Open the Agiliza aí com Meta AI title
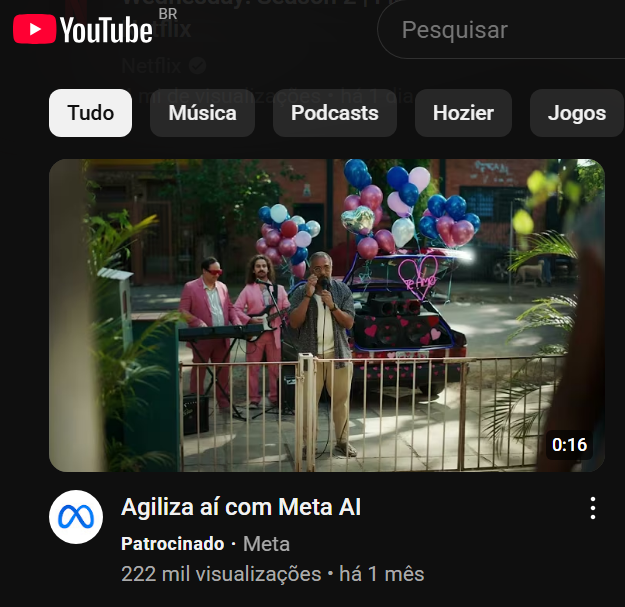Viewport: 625px width, 607px height. (241, 508)
